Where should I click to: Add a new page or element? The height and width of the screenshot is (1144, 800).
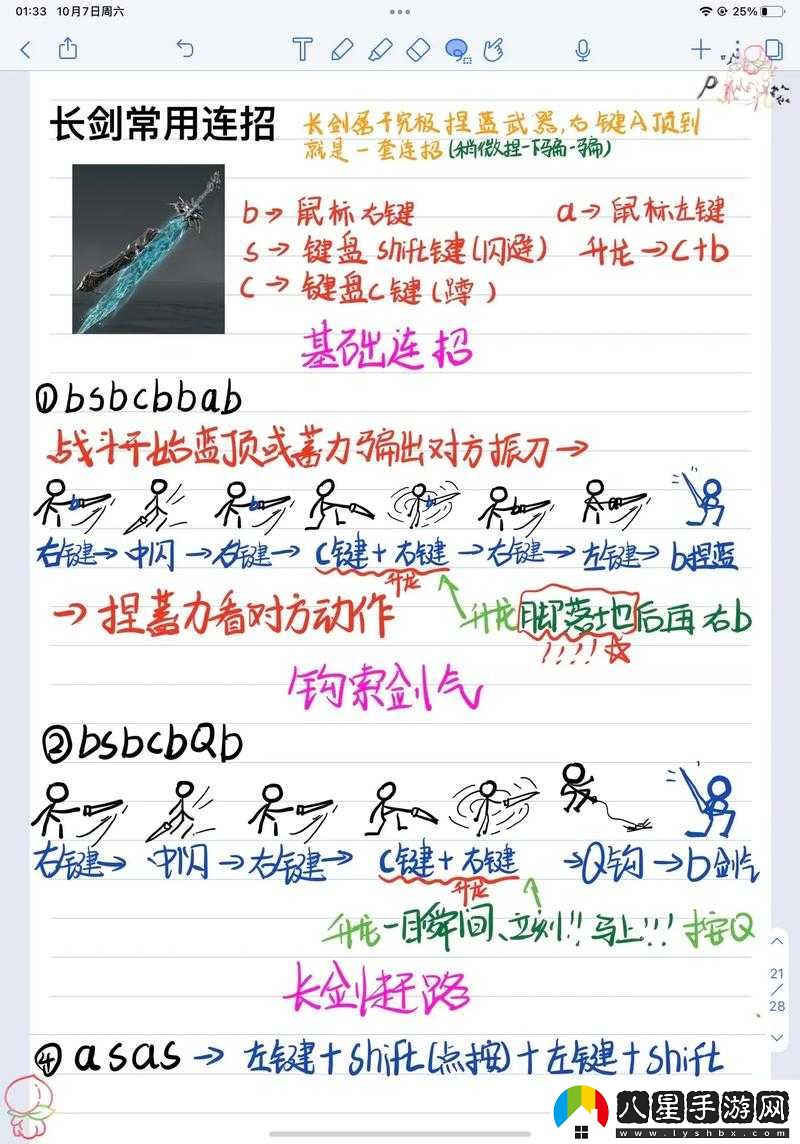click(700, 49)
